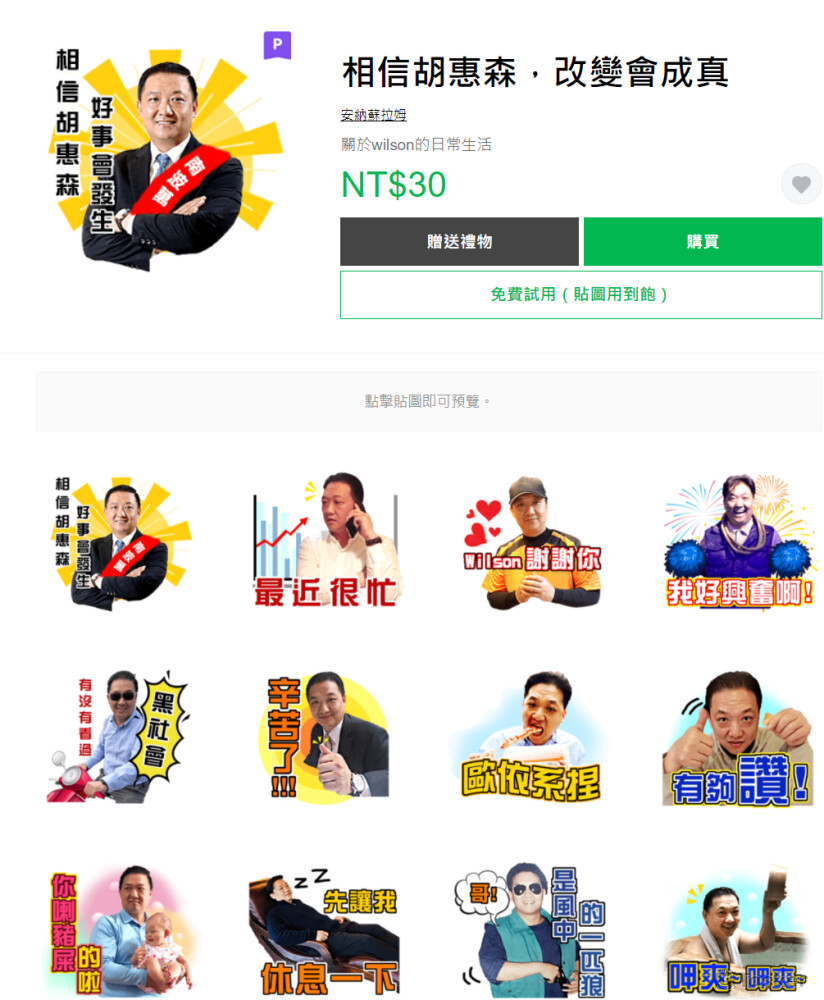The image size is (824, 1000).
Task: Start 免費試用 free trial
Action: click(x=580, y=295)
